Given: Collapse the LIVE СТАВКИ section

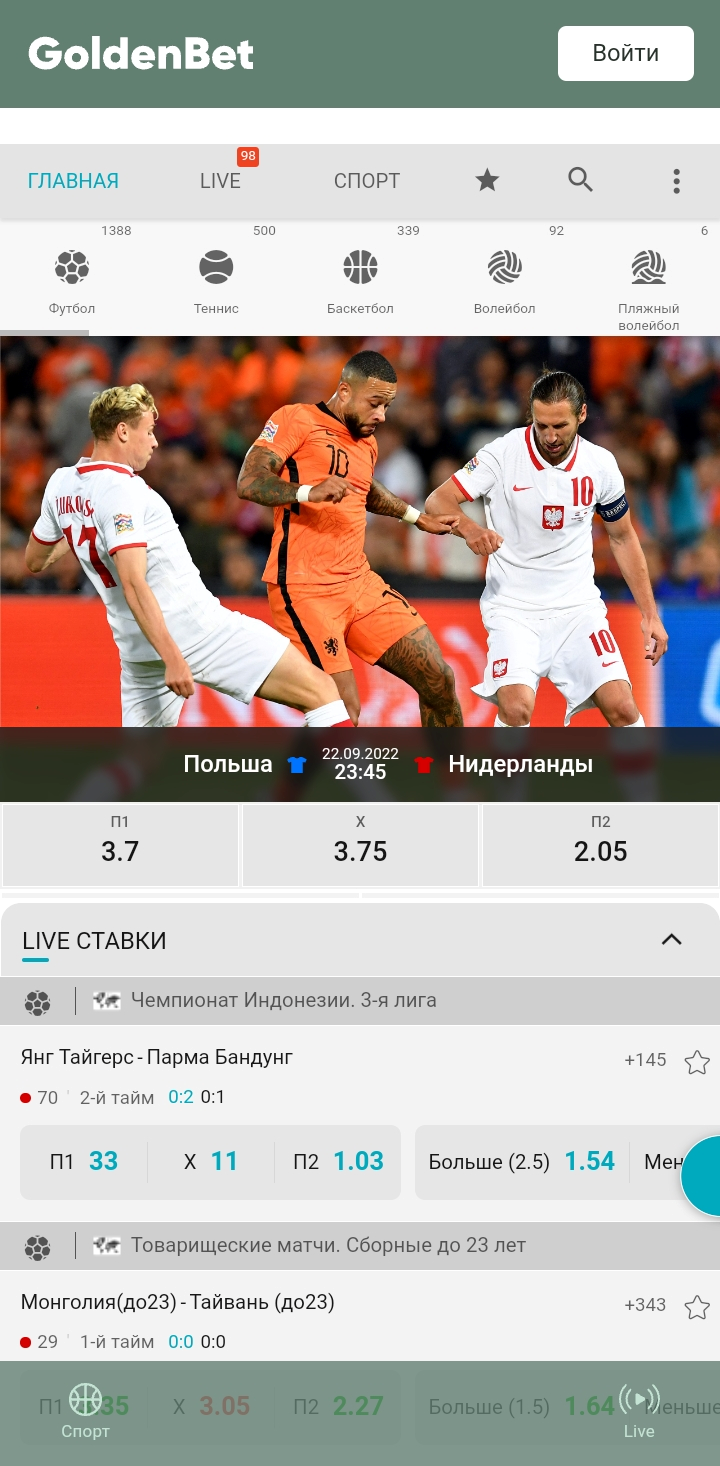Looking at the screenshot, I should (x=672, y=940).
